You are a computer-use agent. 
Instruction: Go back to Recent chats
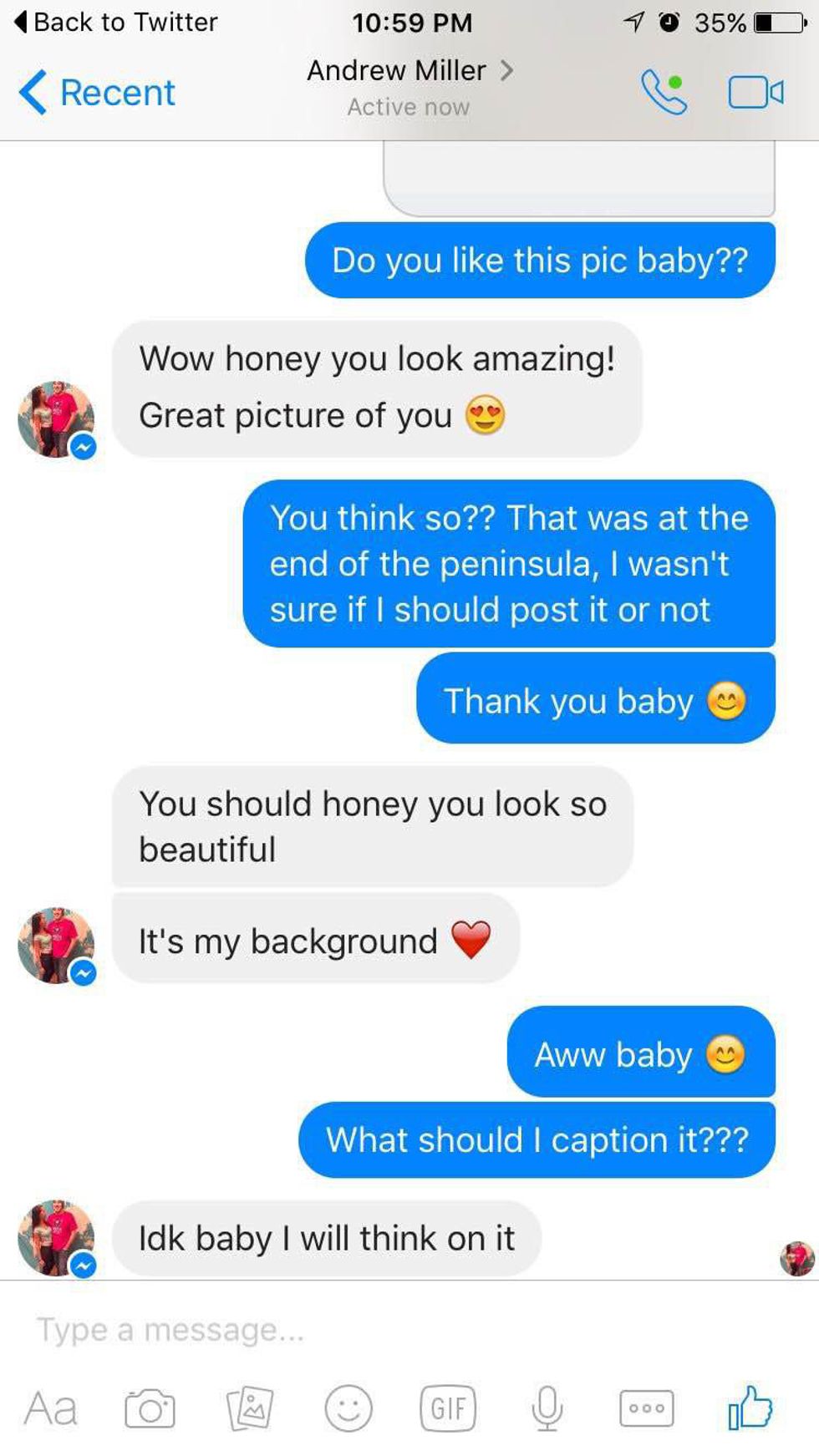(x=98, y=92)
